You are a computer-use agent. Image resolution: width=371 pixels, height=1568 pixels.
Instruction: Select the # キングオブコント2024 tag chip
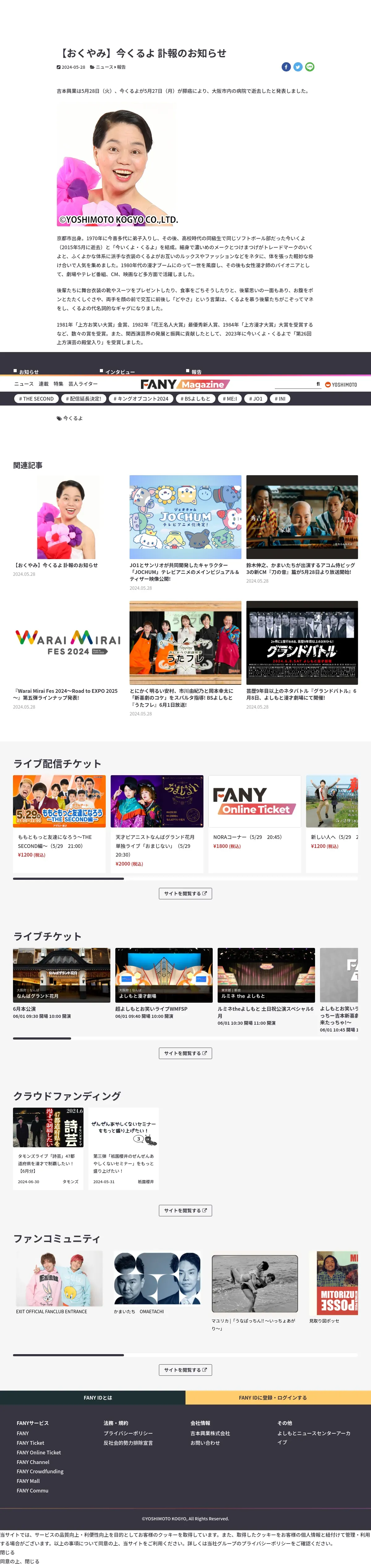click(141, 399)
